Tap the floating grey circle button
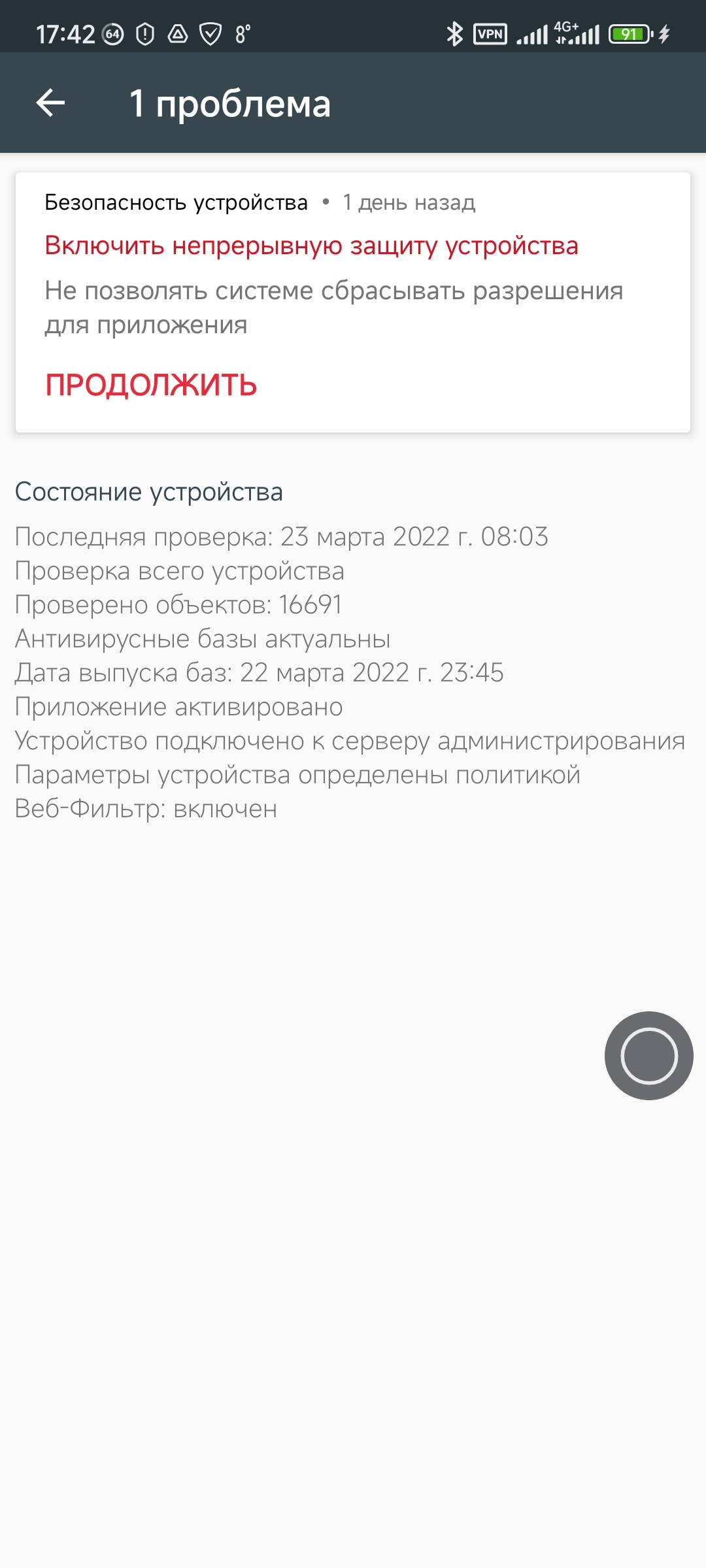The height and width of the screenshot is (1568, 706). [648, 1055]
